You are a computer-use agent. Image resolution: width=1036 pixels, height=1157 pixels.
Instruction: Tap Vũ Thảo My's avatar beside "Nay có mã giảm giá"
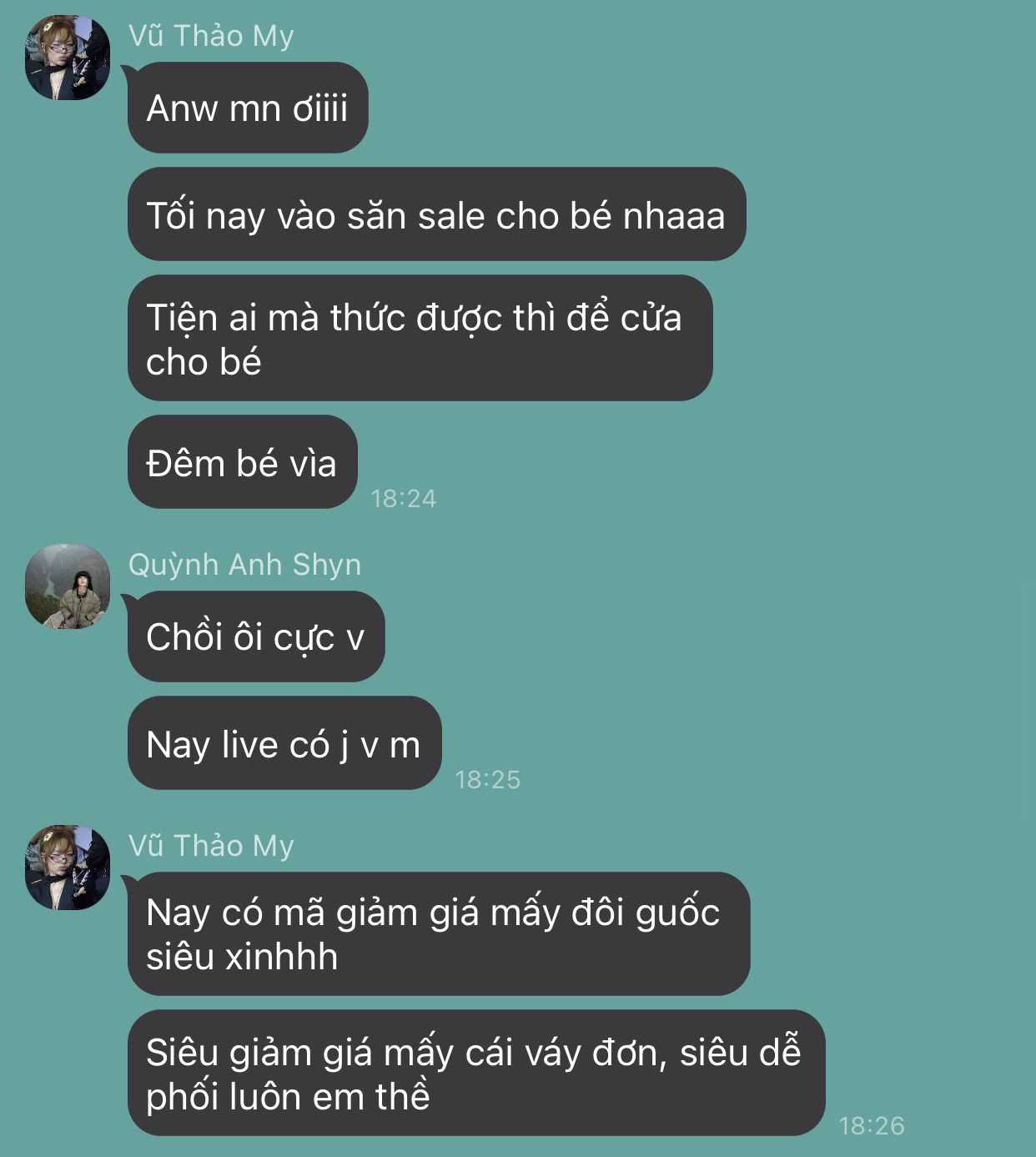pos(68,868)
